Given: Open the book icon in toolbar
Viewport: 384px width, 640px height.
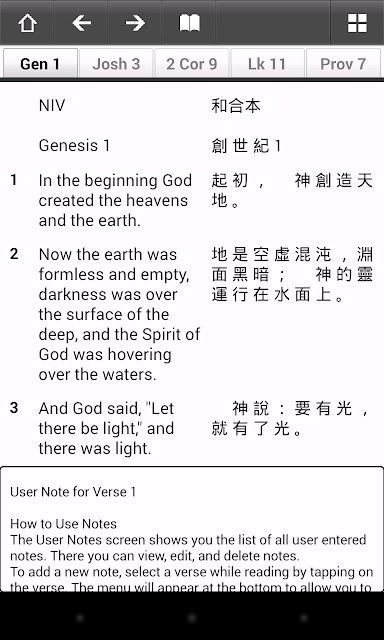Looking at the screenshot, I should (x=189, y=22).
